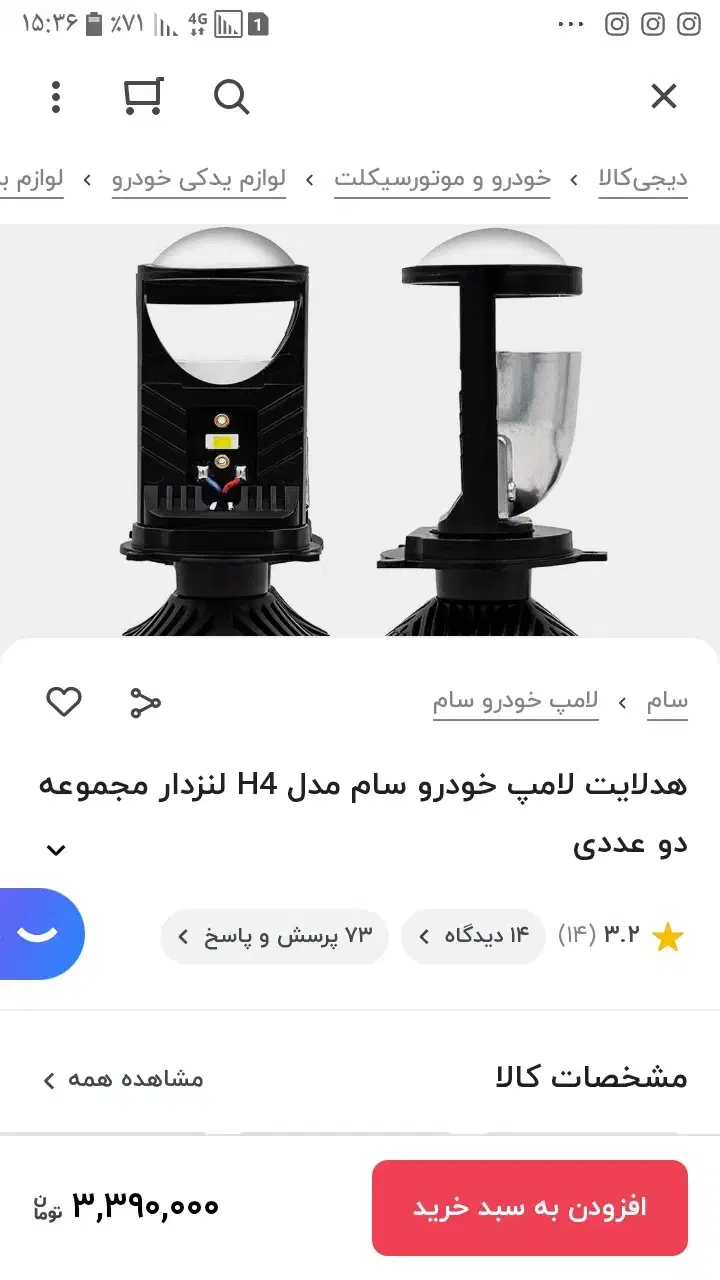720x1280 pixels.
Task: Click the product headlight image
Action: pyautogui.click(x=360, y=430)
